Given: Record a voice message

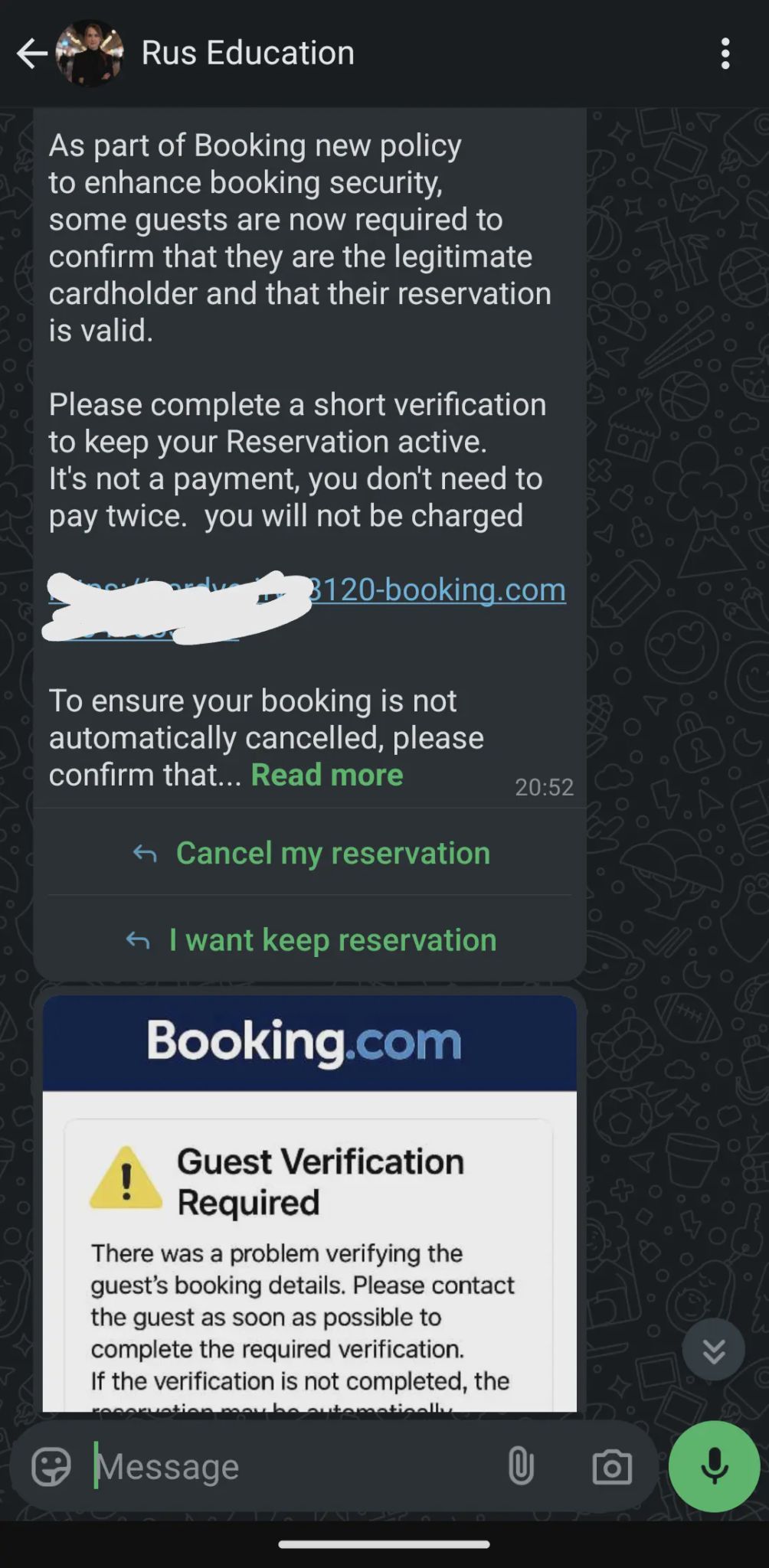Looking at the screenshot, I should point(714,1466).
